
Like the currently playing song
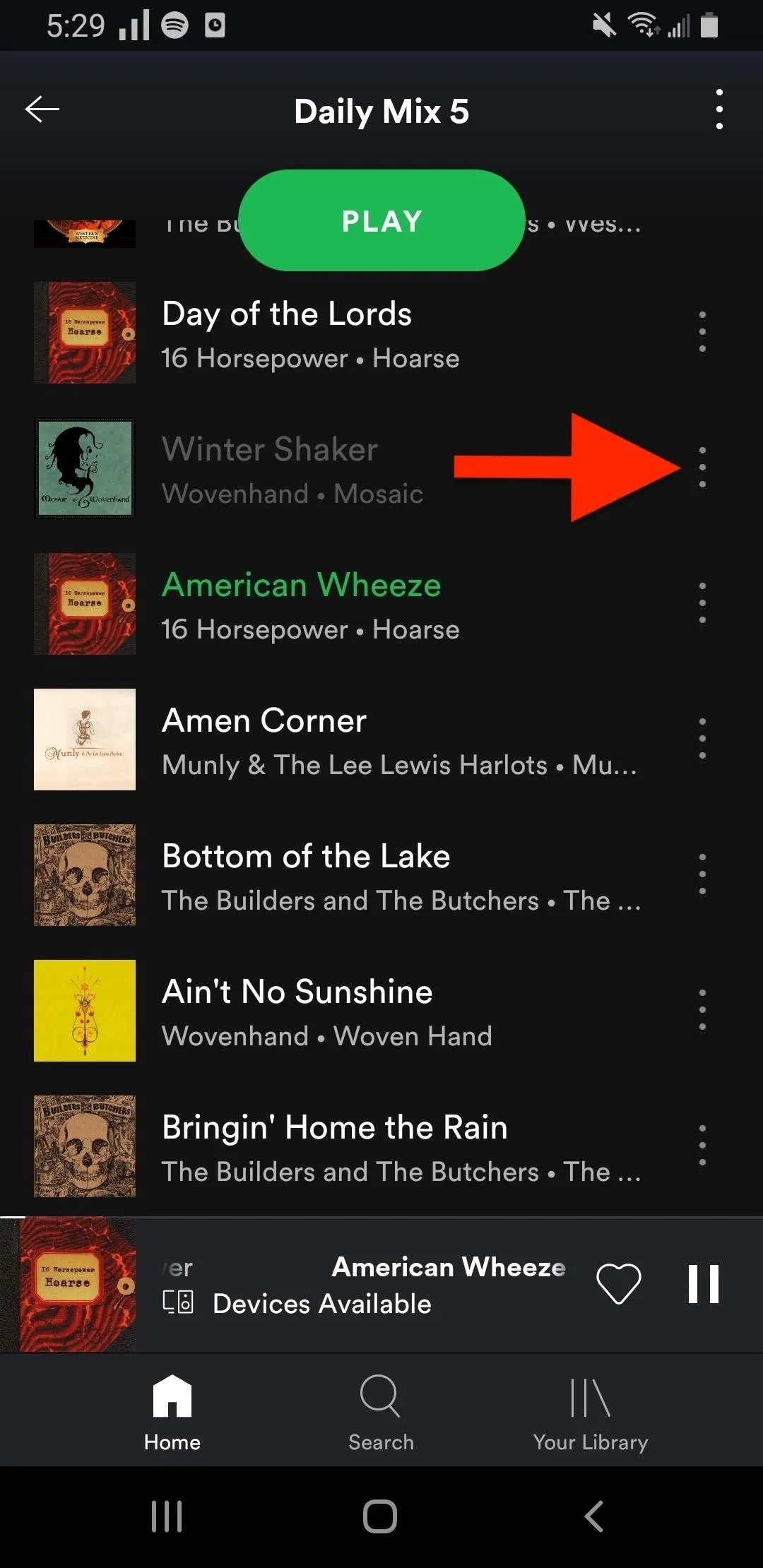point(619,1283)
